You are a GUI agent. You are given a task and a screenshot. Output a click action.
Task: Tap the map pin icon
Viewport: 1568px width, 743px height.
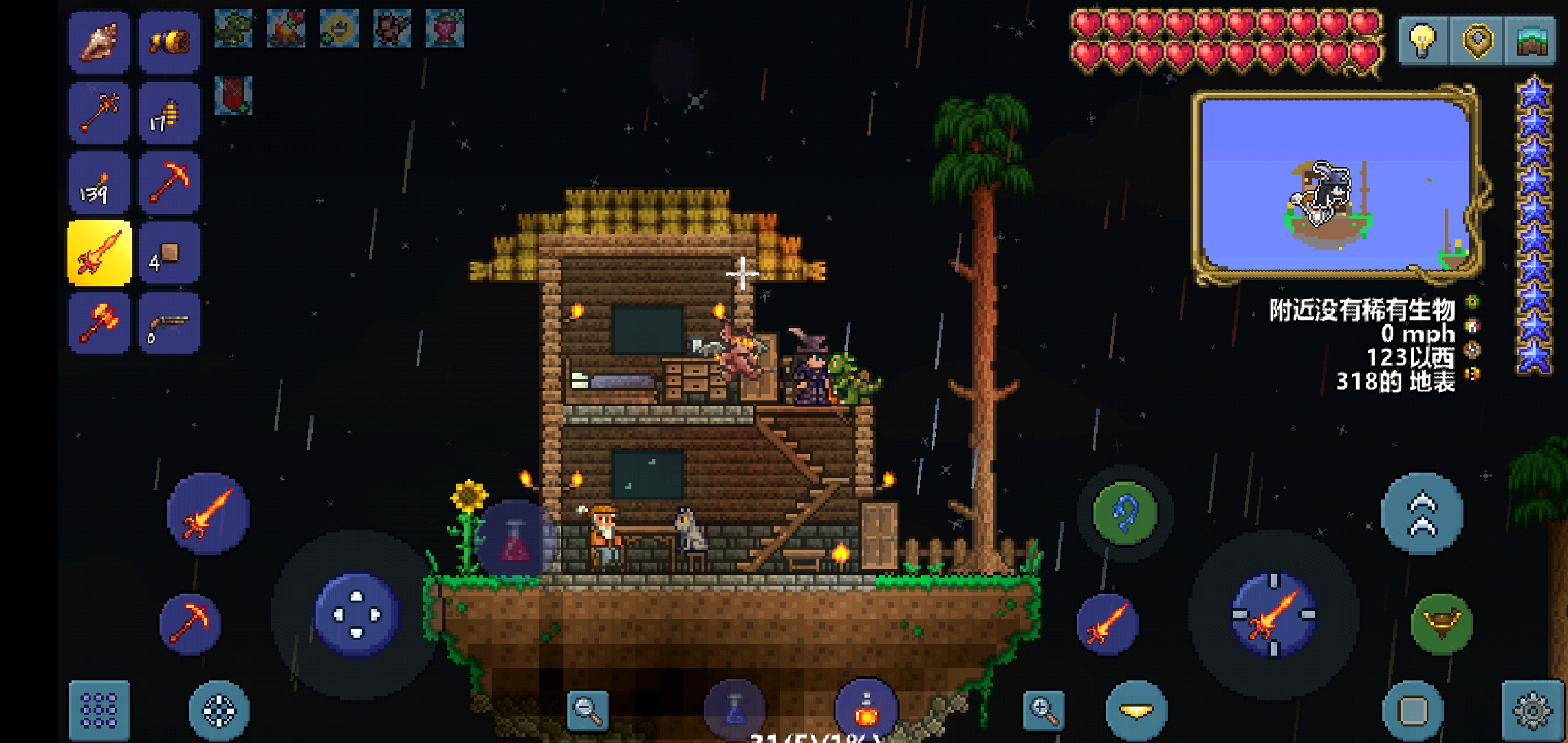(x=1477, y=41)
